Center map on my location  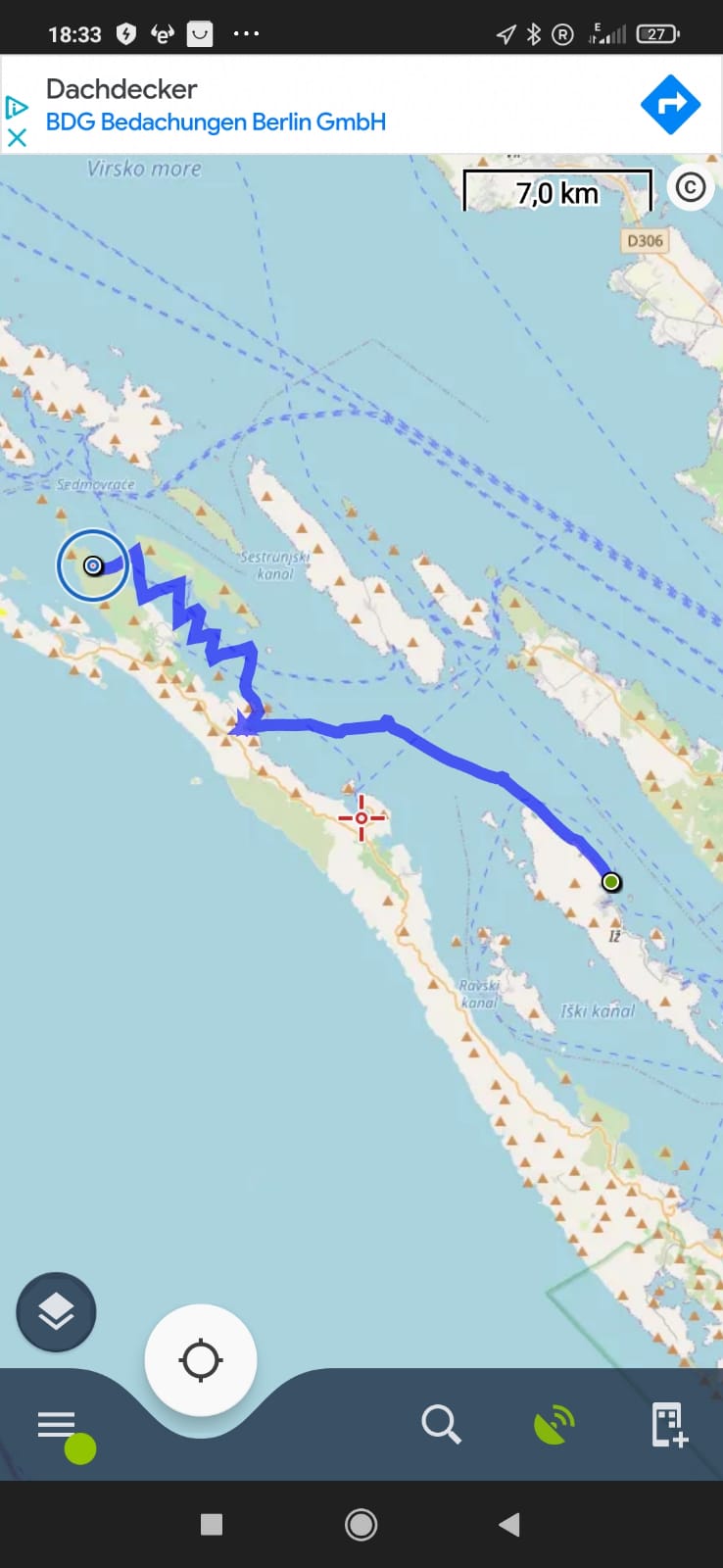point(201,1360)
